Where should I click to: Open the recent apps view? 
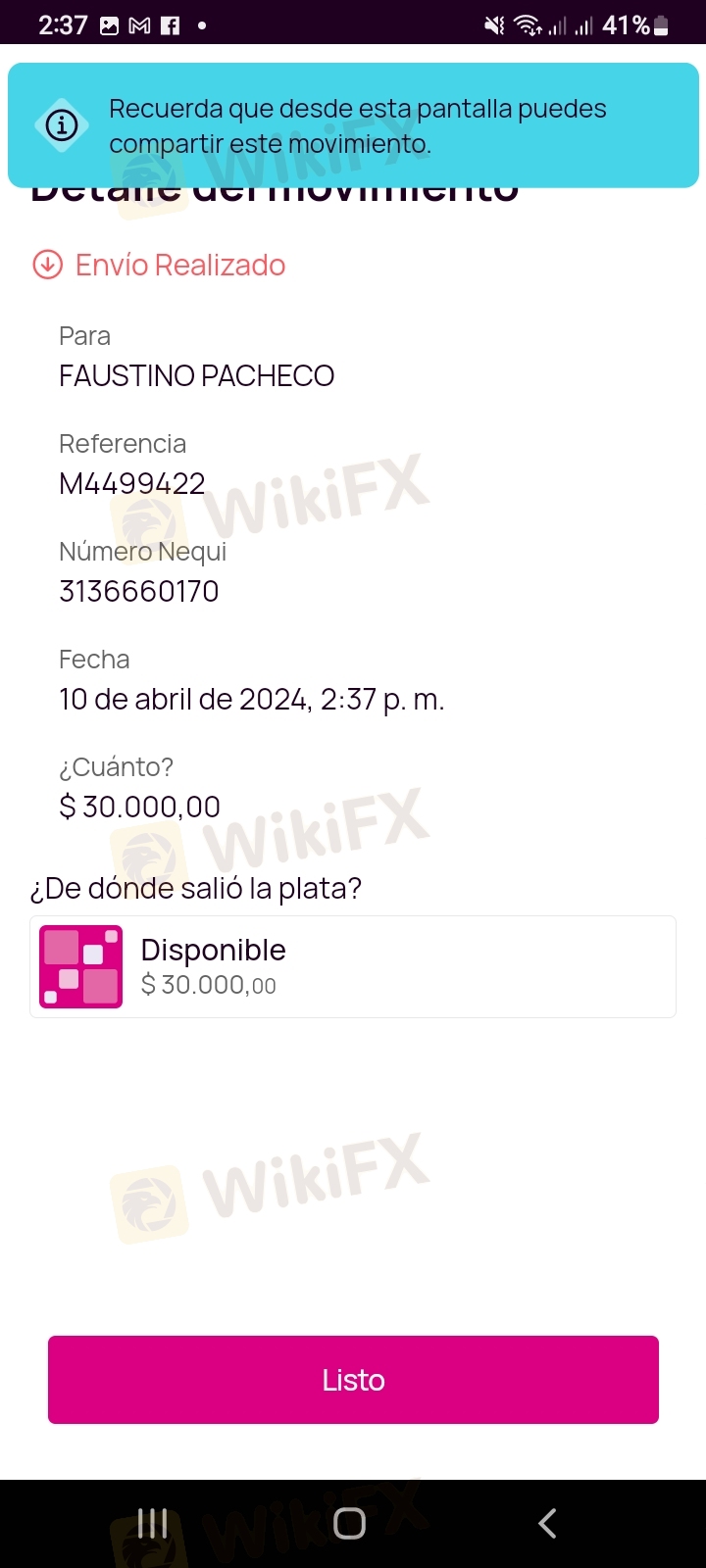coord(152,1523)
